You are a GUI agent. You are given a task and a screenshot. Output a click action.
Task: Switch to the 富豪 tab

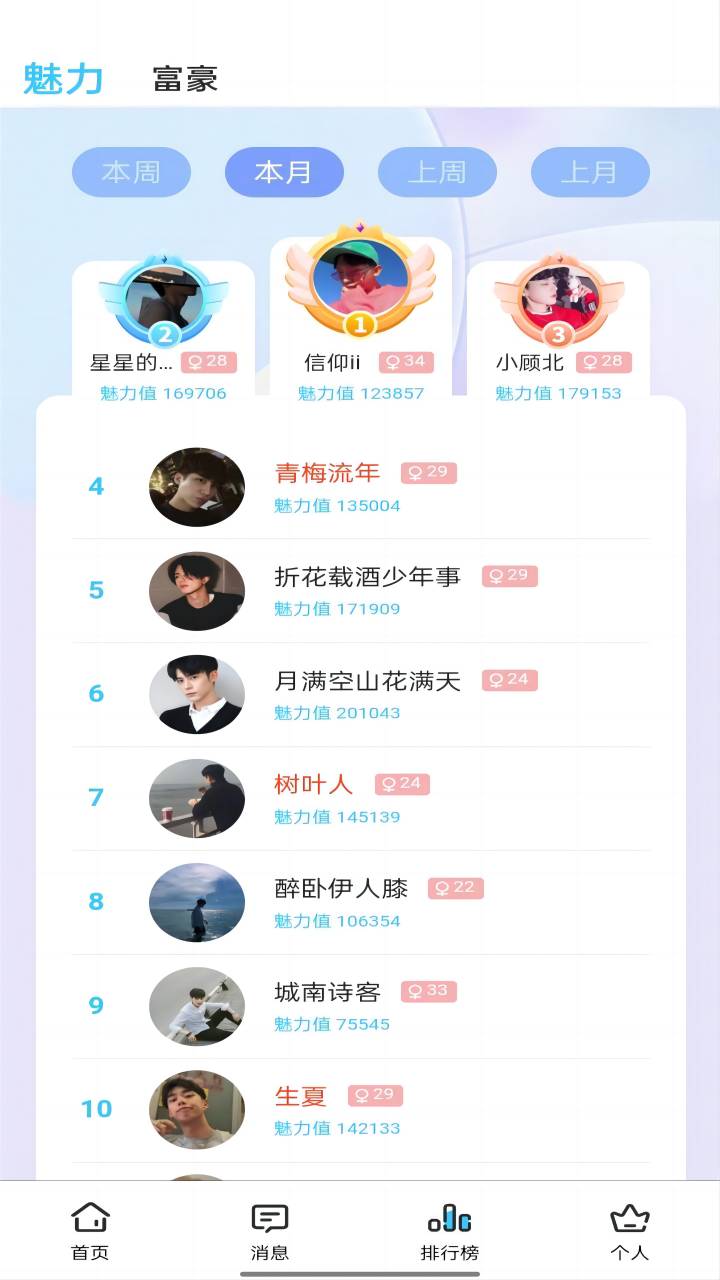pos(185,79)
